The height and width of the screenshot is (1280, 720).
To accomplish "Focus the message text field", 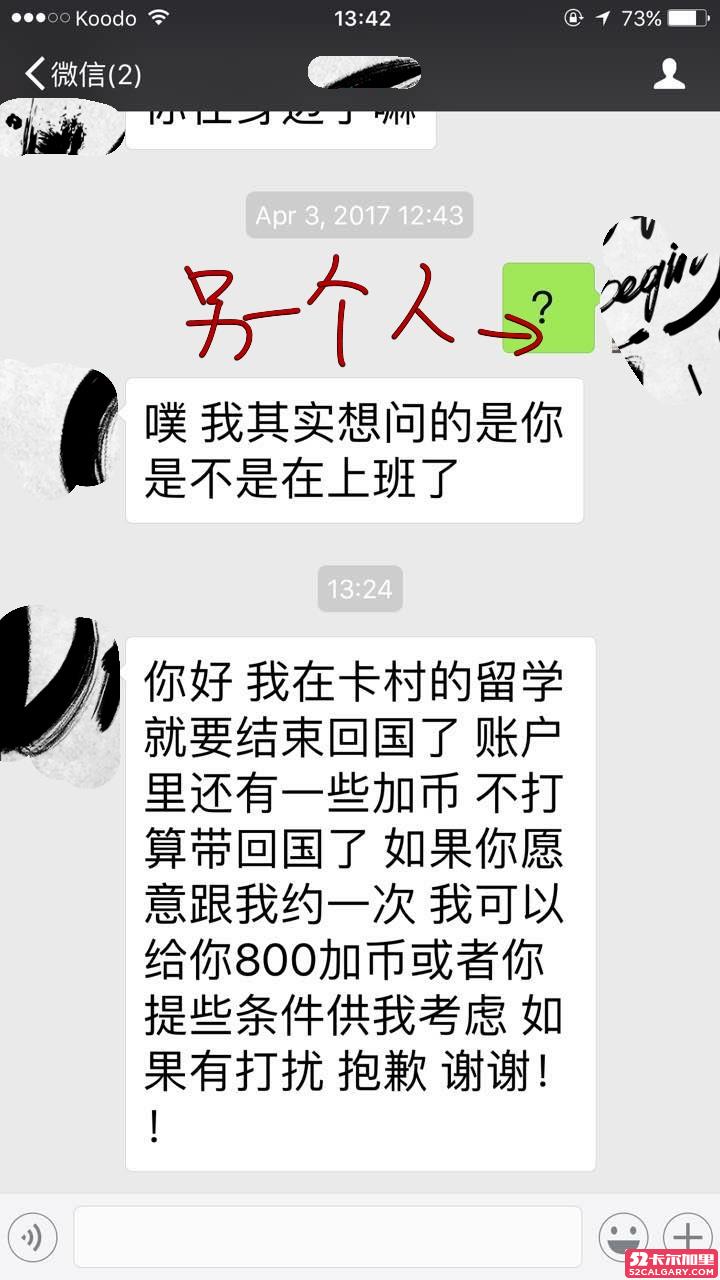I will [327, 1237].
